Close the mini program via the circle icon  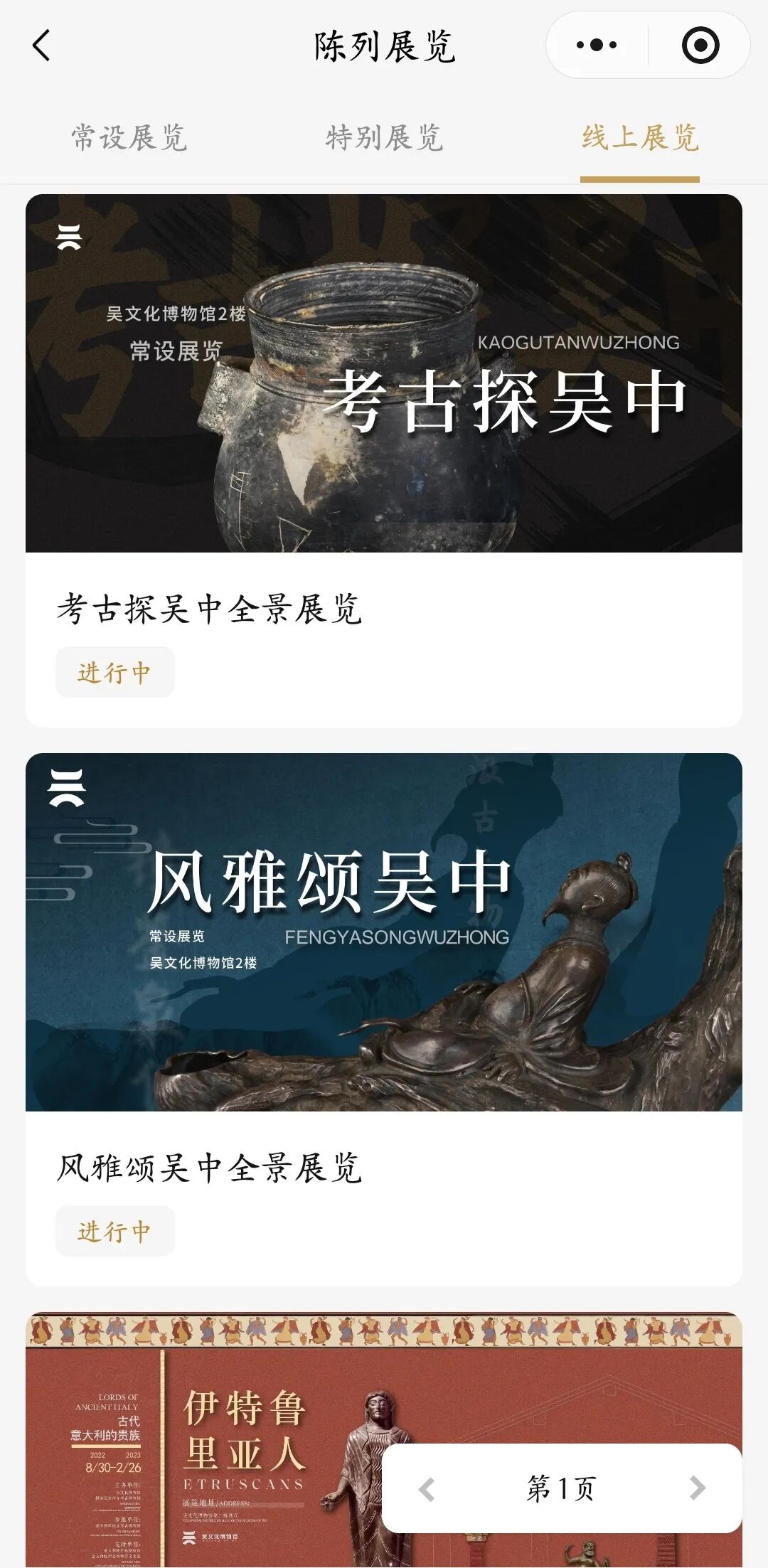[700, 46]
